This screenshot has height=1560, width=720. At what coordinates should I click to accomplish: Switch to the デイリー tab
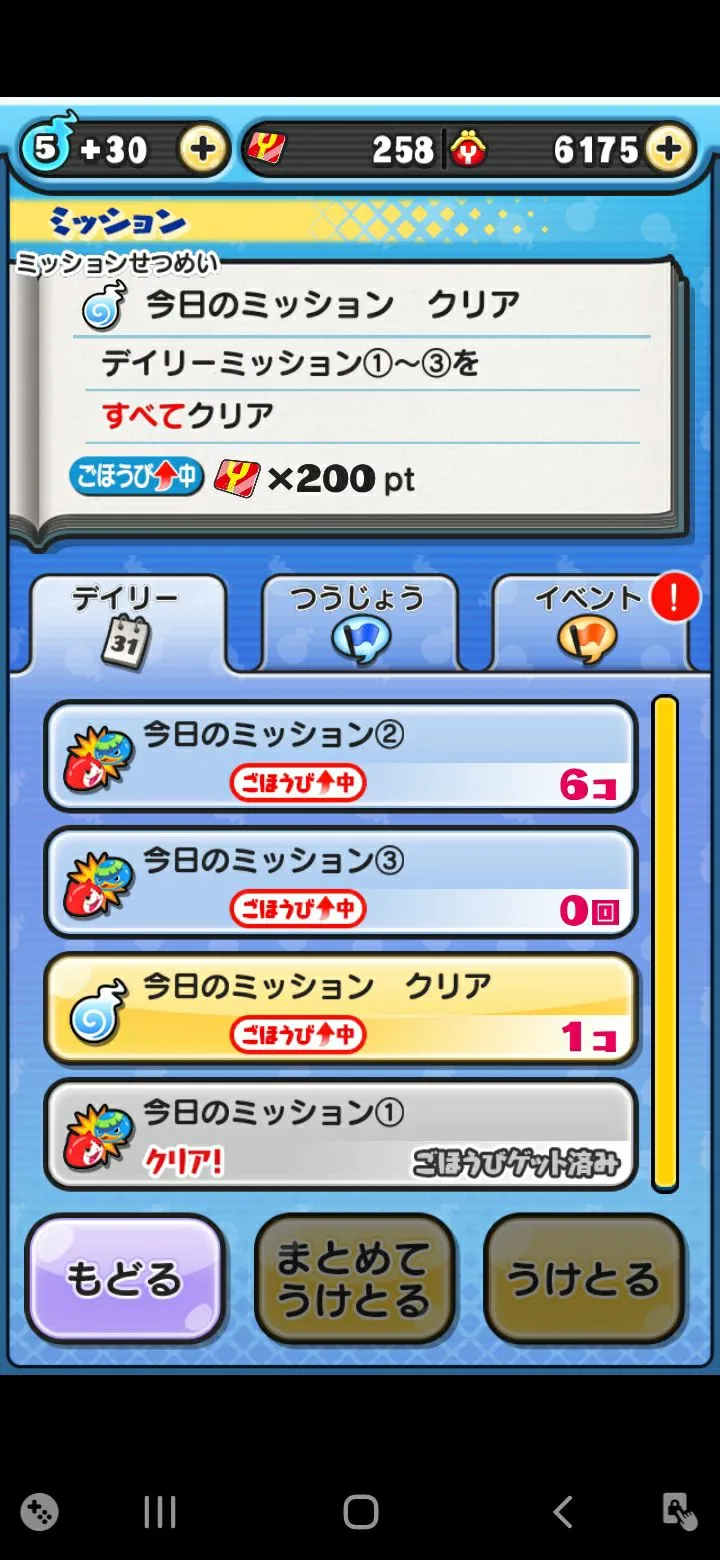[x=127, y=623]
